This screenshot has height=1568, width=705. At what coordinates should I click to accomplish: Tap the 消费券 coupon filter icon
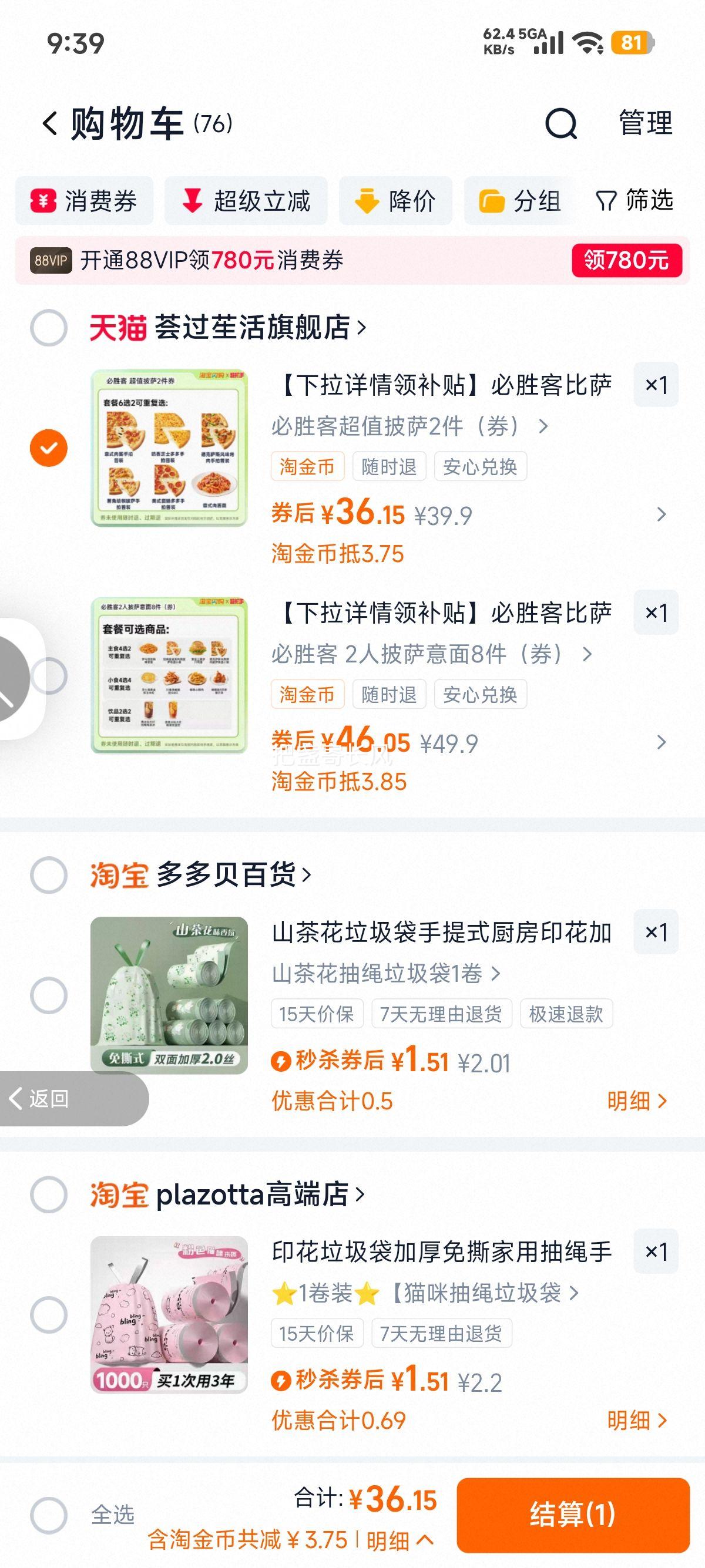[x=42, y=201]
